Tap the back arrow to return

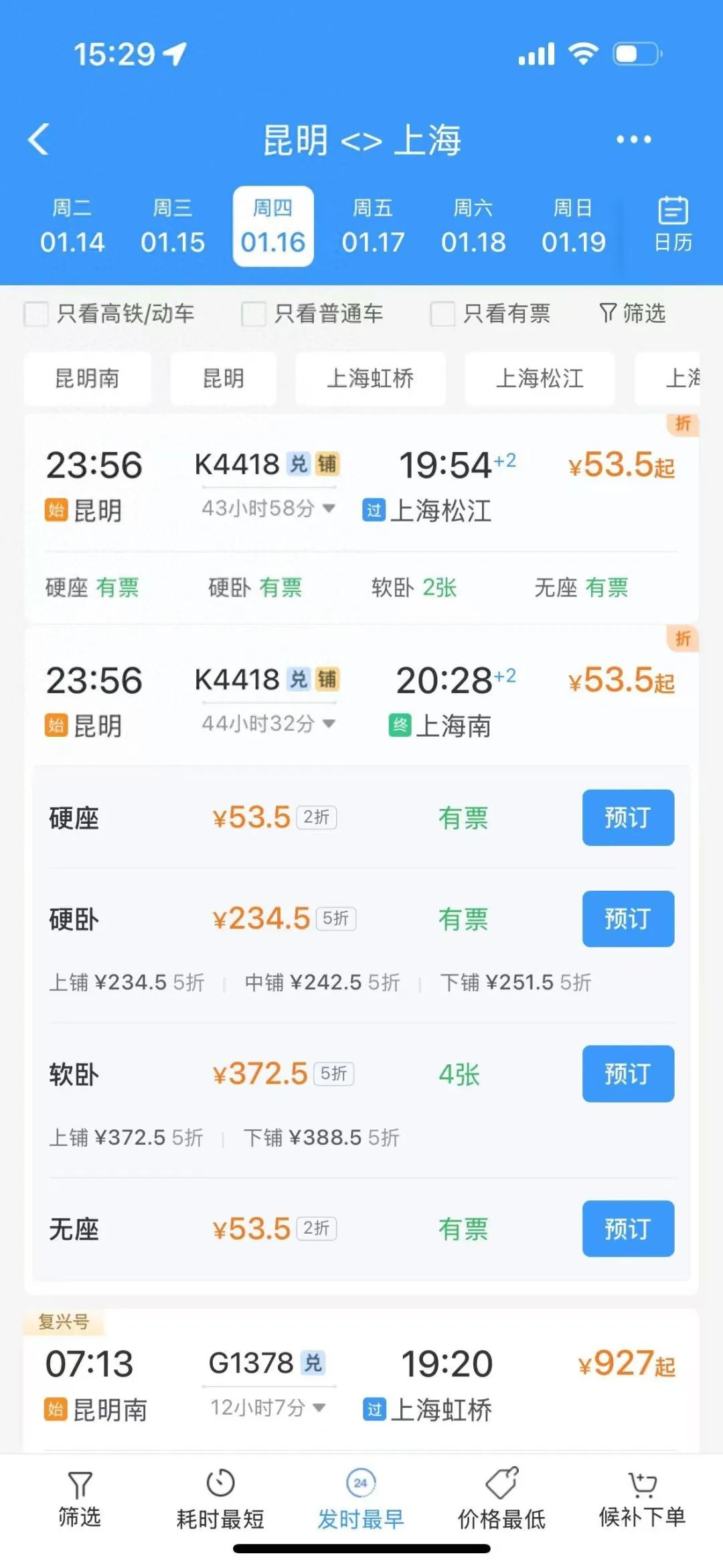(x=40, y=139)
